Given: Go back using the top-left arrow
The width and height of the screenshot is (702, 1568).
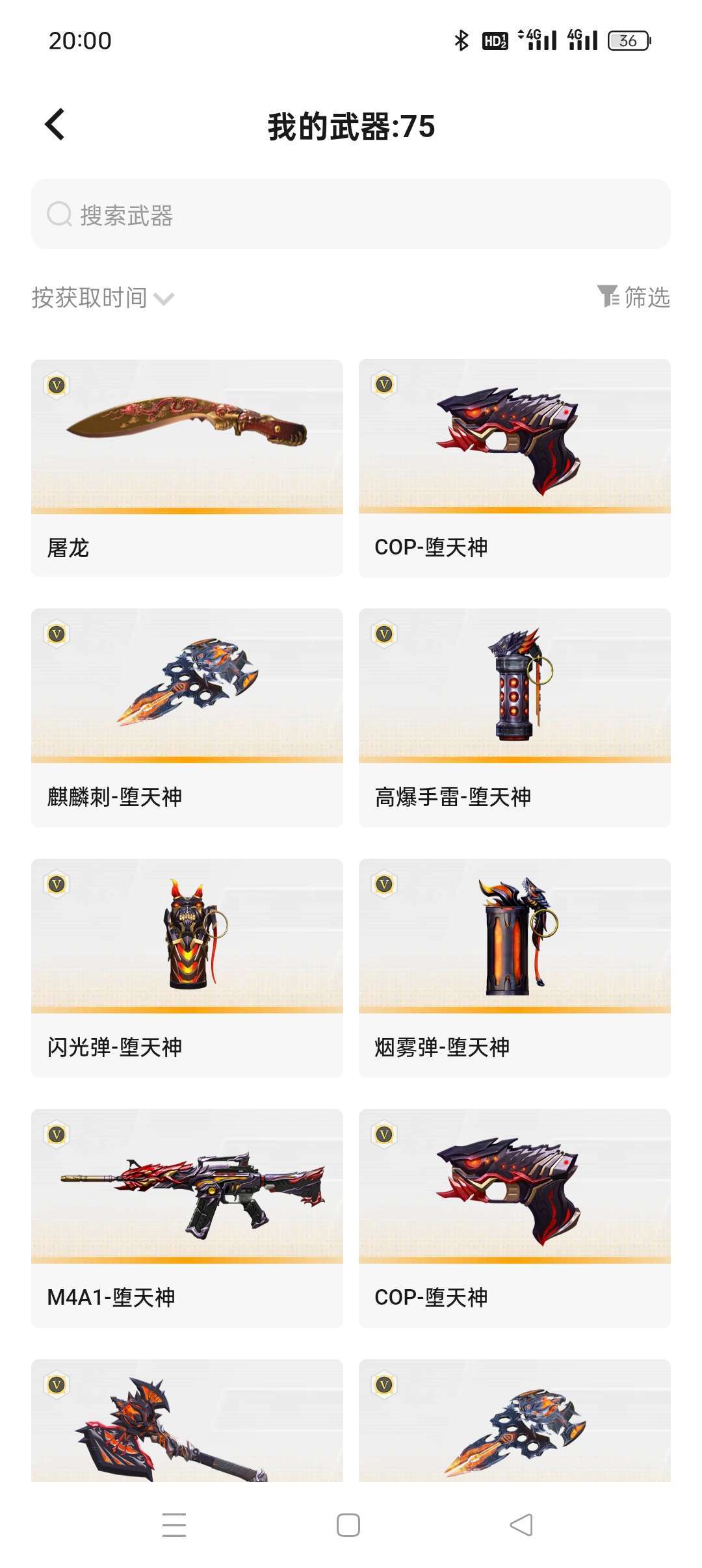Looking at the screenshot, I should tap(55, 124).
